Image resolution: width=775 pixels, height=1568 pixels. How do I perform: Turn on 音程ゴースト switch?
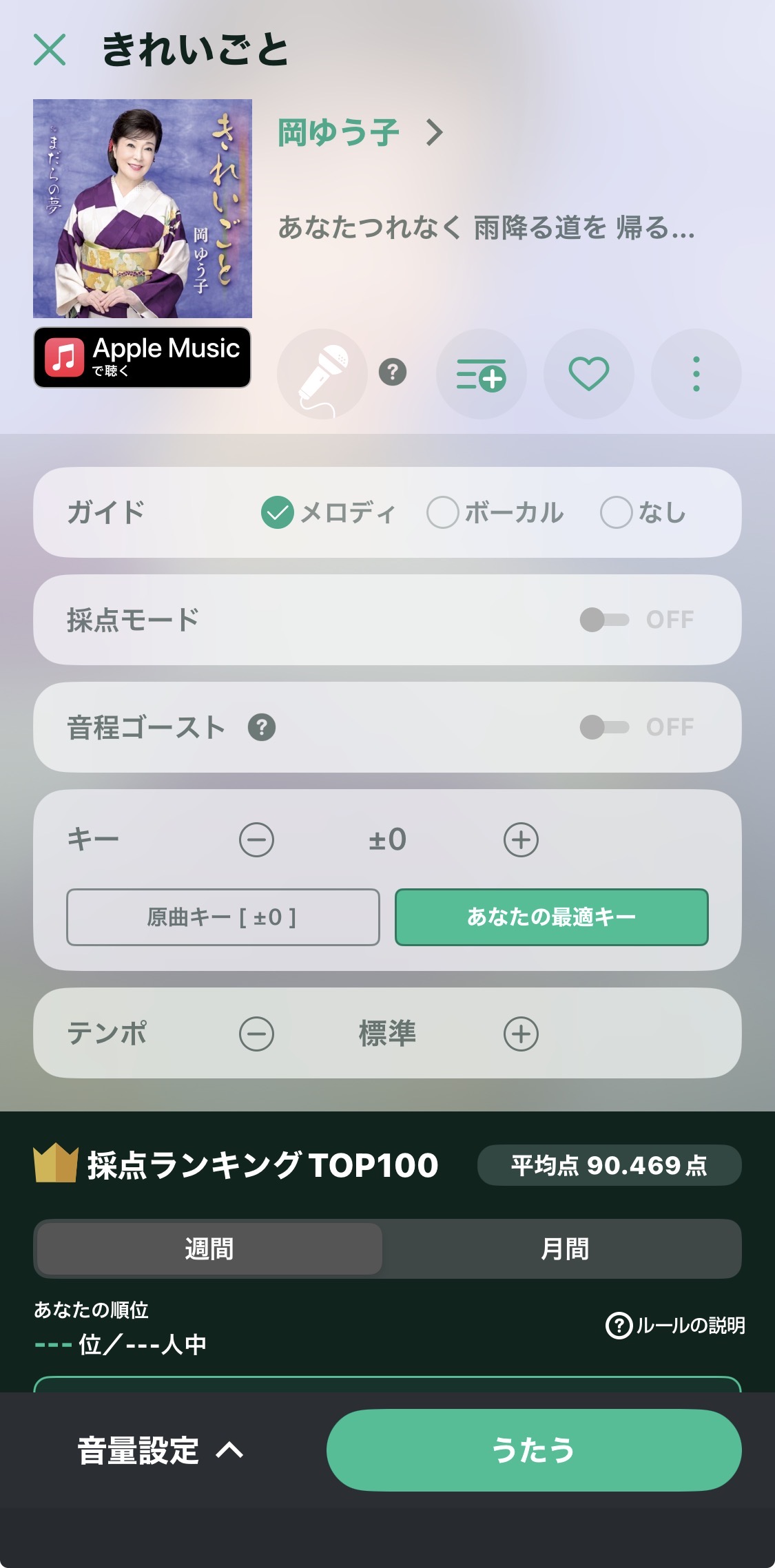pyautogui.click(x=604, y=727)
